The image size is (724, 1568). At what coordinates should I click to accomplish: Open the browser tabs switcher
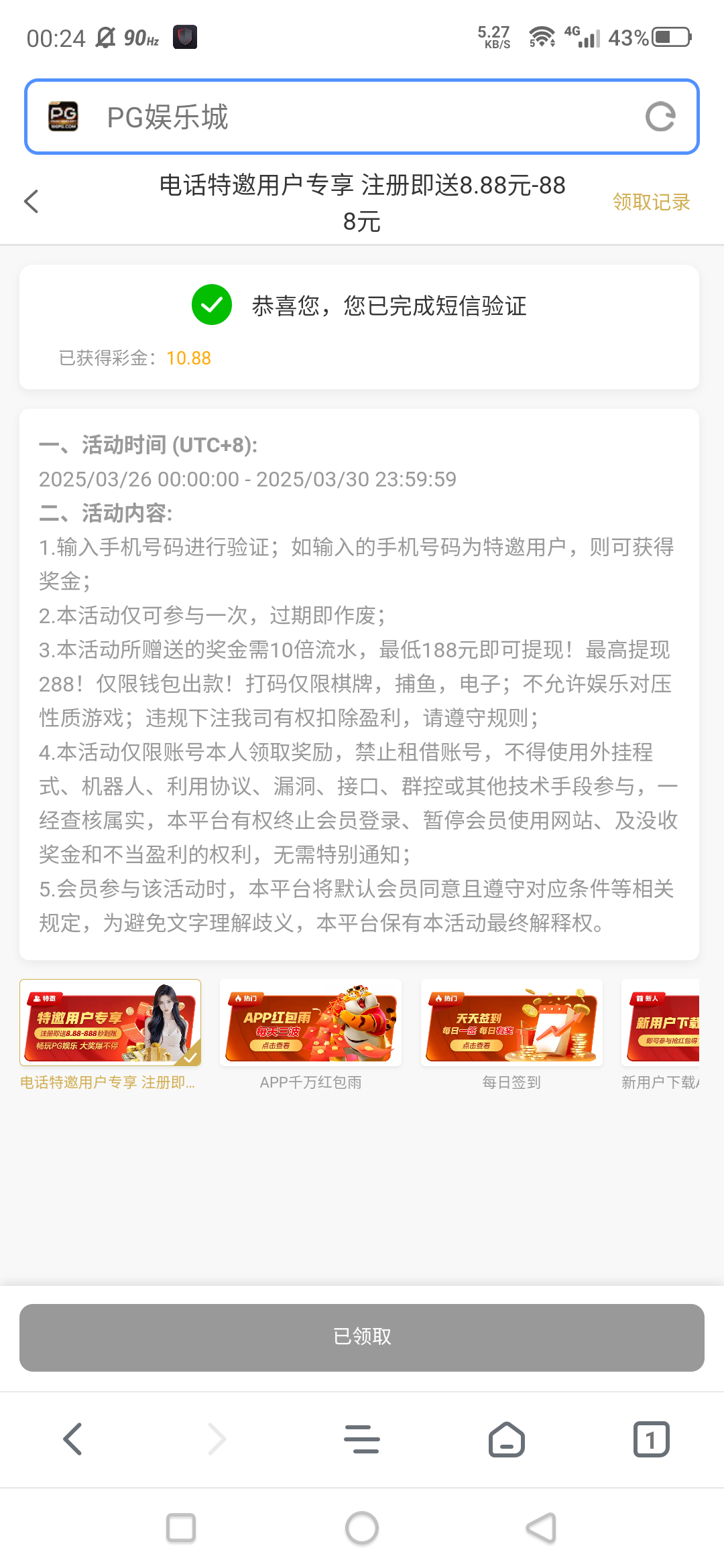[651, 1439]
